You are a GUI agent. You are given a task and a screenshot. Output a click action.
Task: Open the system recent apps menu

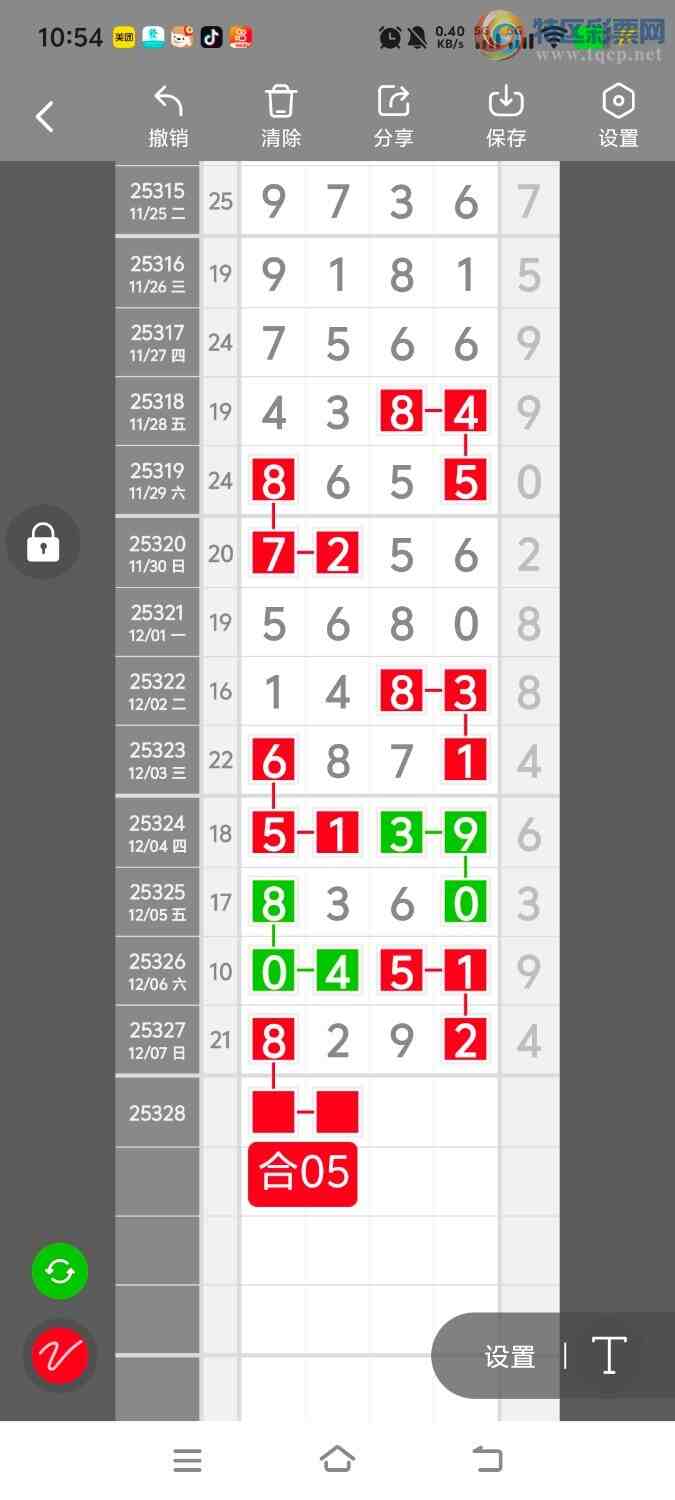point(187,1460)
